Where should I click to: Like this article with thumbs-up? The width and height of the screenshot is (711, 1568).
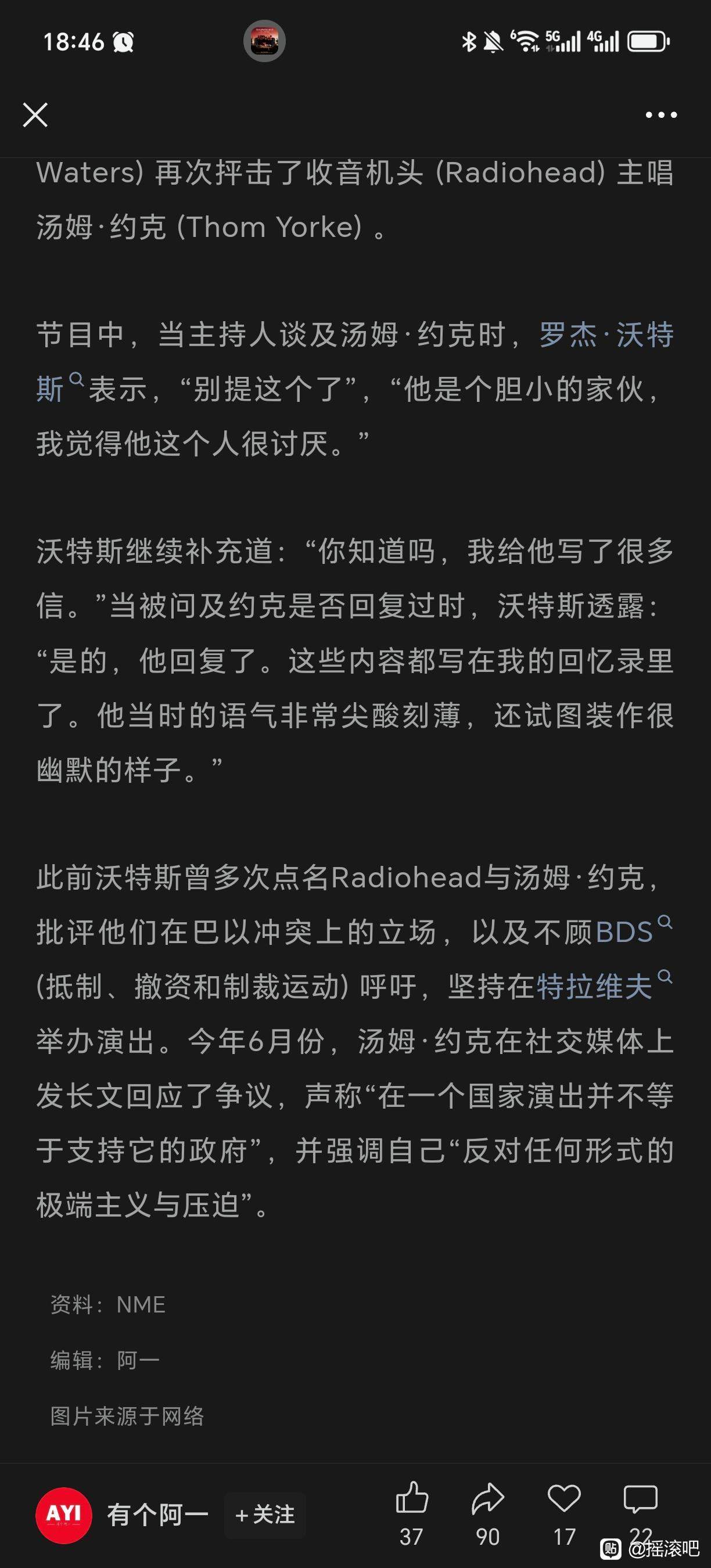tap(411, 1515)
